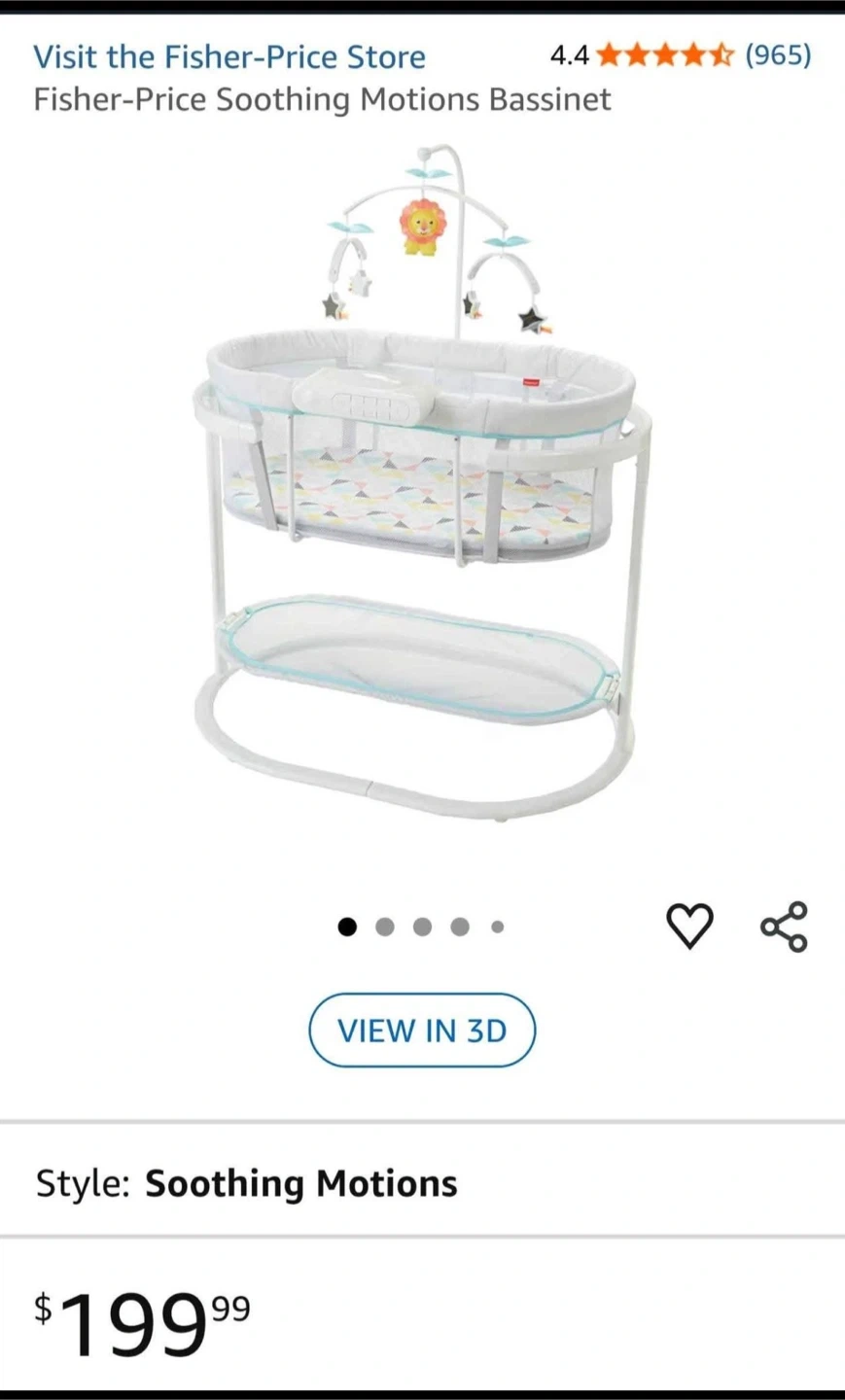Jump to the second image dot
Screen dimensions: 845x1400
(x=385, y=927)
